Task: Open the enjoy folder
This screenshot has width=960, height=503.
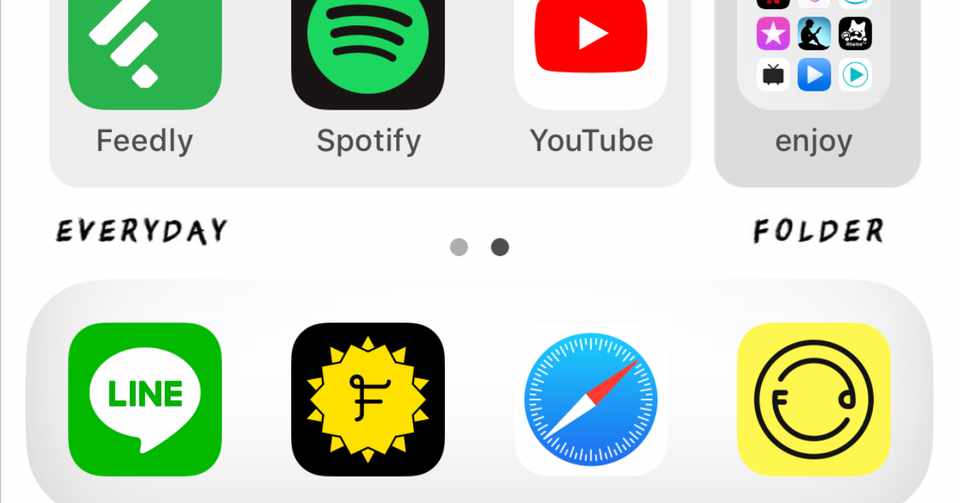Action: coord(813,55)
